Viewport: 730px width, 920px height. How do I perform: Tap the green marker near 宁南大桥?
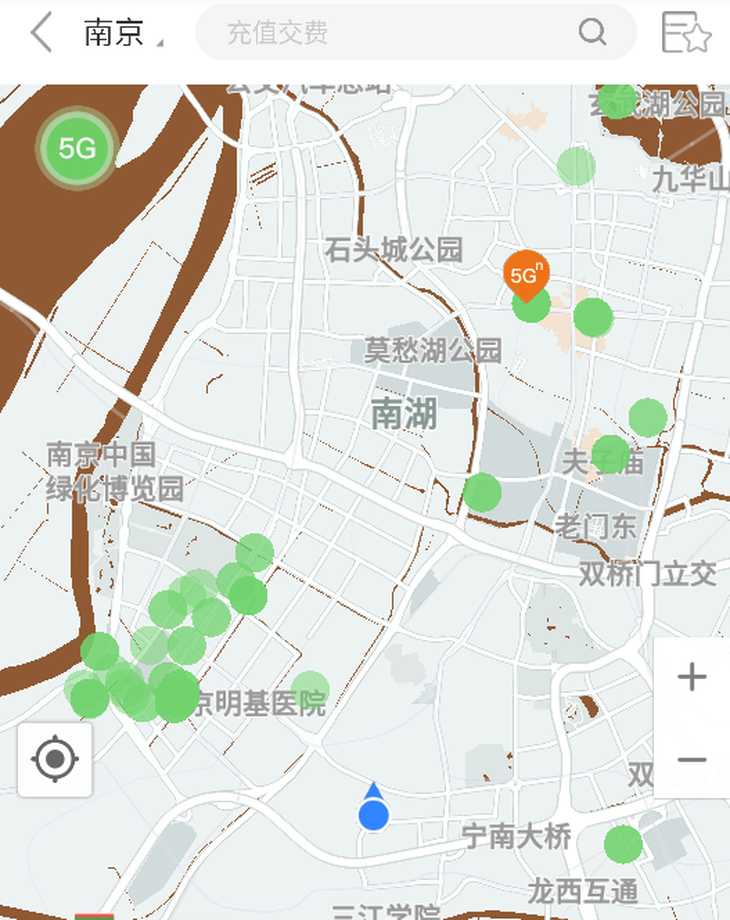pos(623,846)
